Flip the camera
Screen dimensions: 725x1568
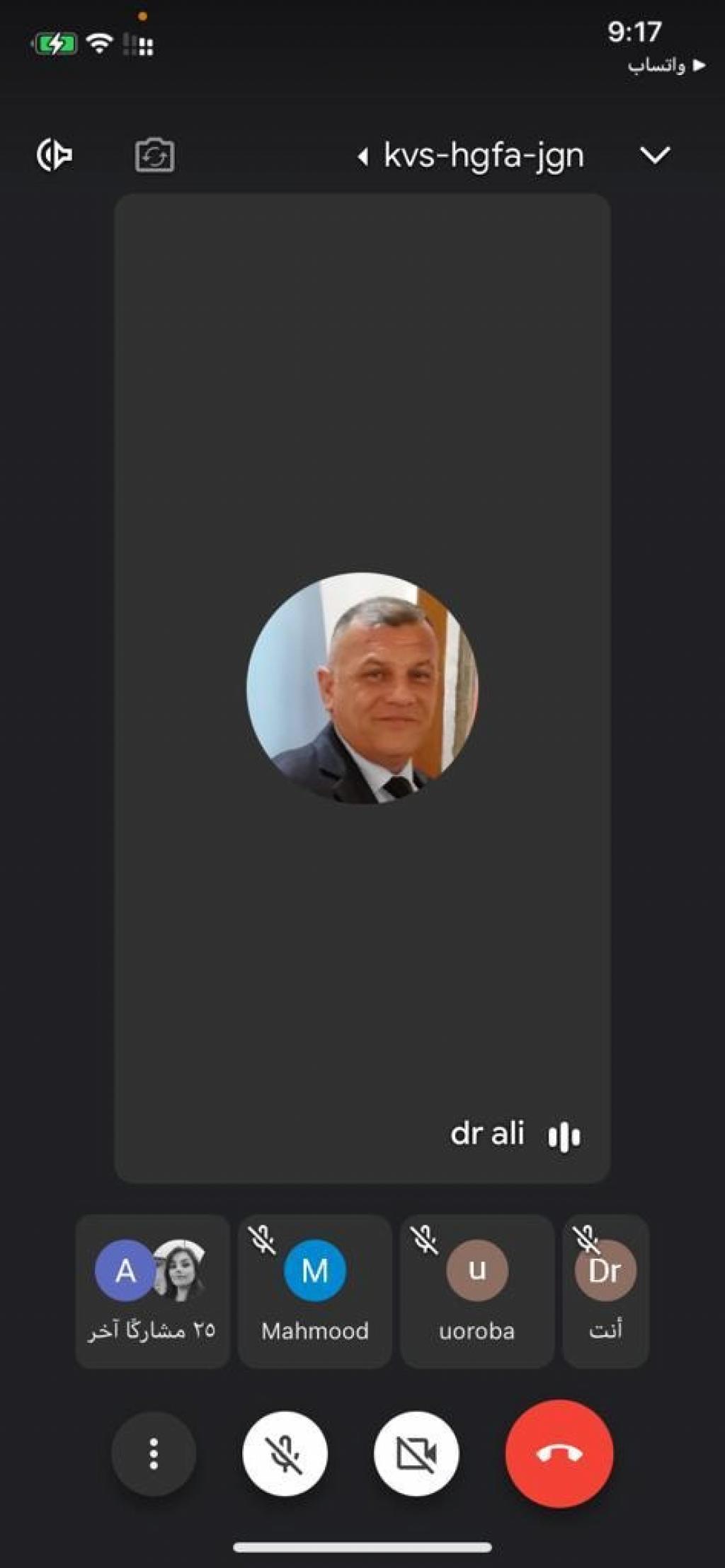coord(154,156)
